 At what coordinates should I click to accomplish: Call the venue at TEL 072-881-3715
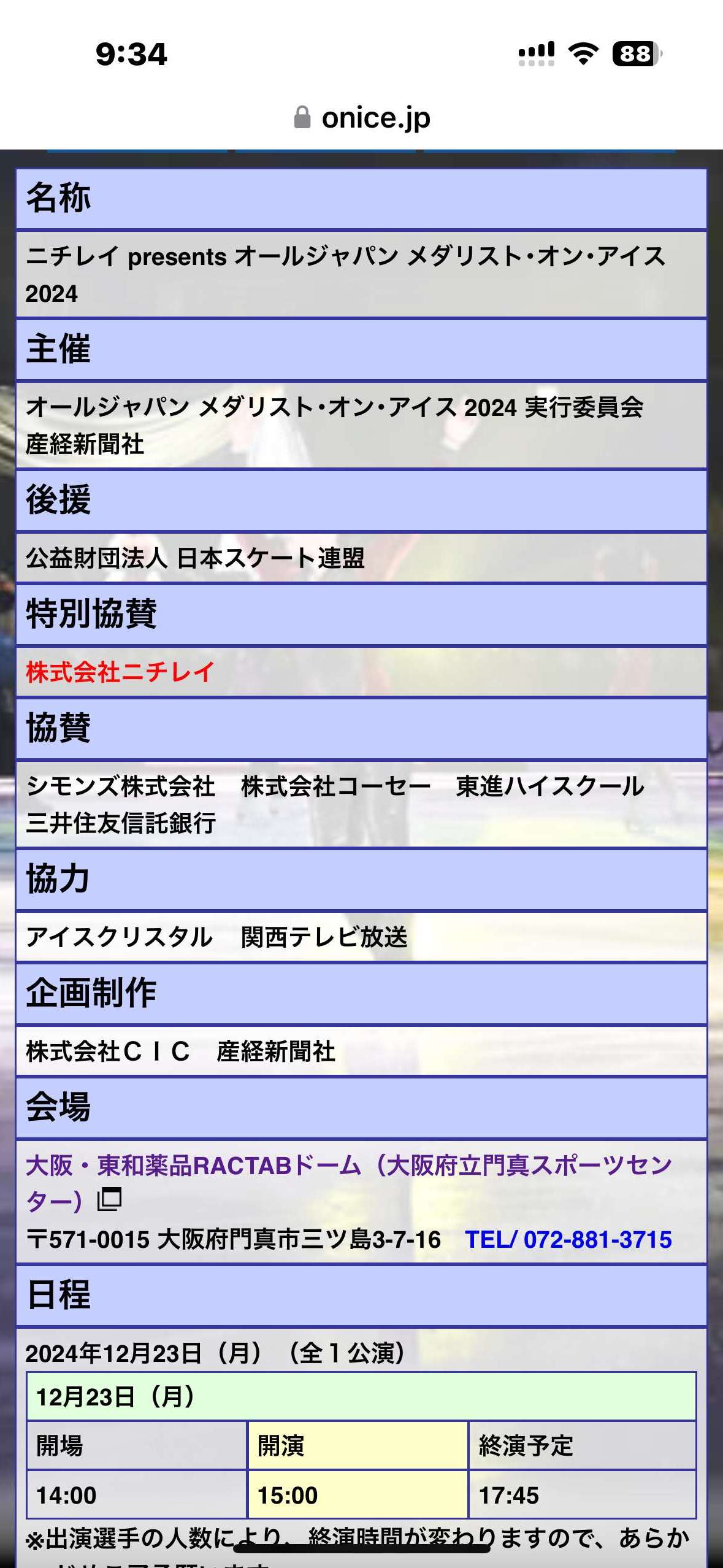568,1239
